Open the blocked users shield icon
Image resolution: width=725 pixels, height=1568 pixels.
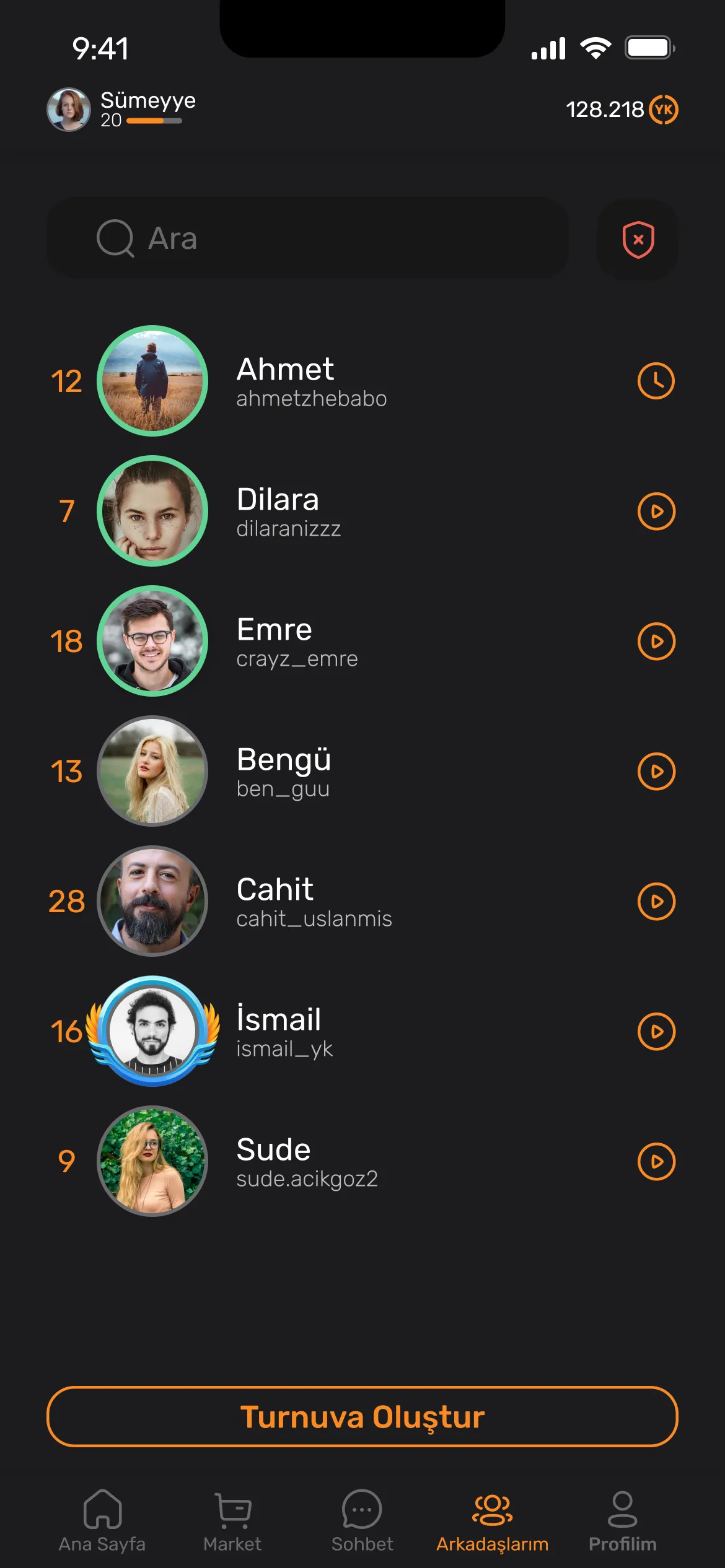coord(638,239)
